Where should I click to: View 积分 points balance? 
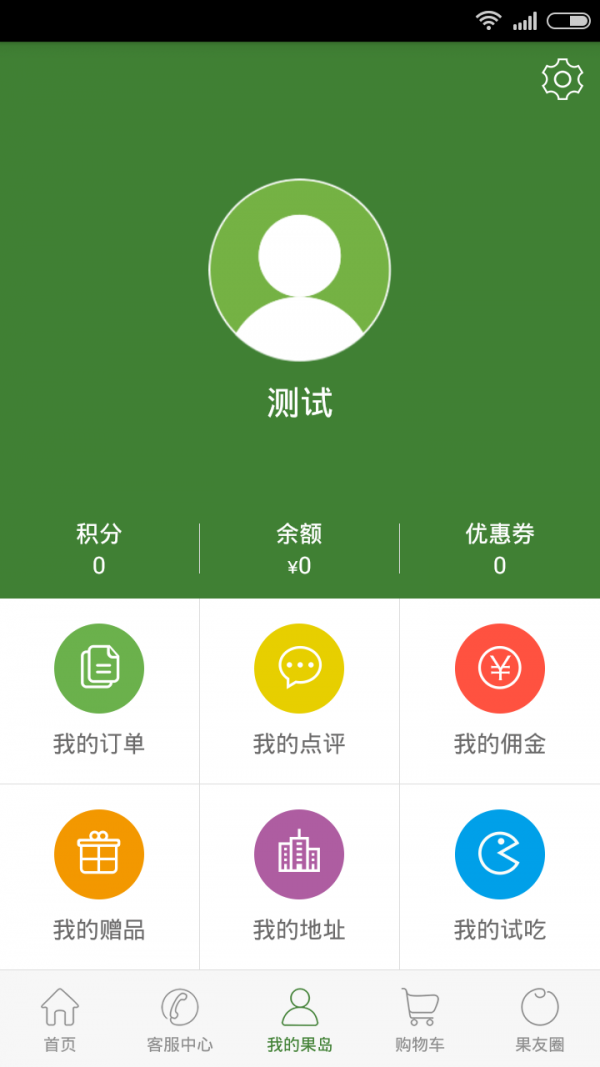coord(99,549)
